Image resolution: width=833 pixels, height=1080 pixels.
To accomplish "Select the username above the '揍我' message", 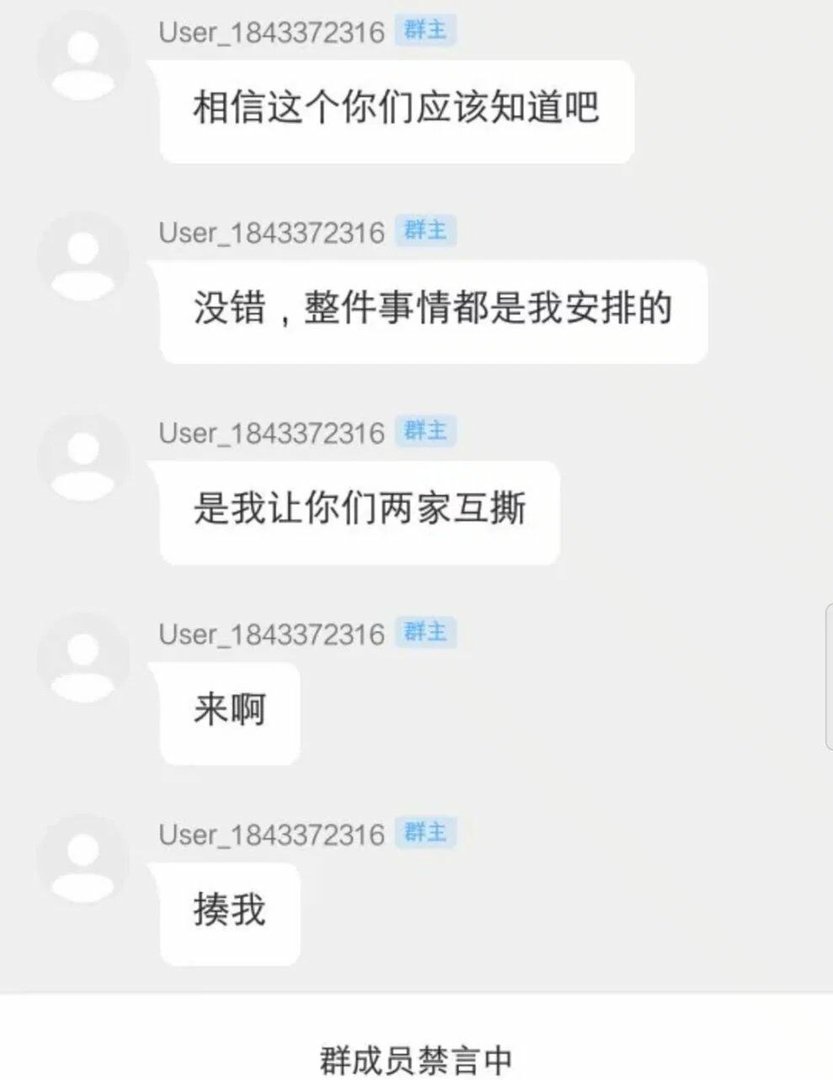I will click(x=270, y=831).
